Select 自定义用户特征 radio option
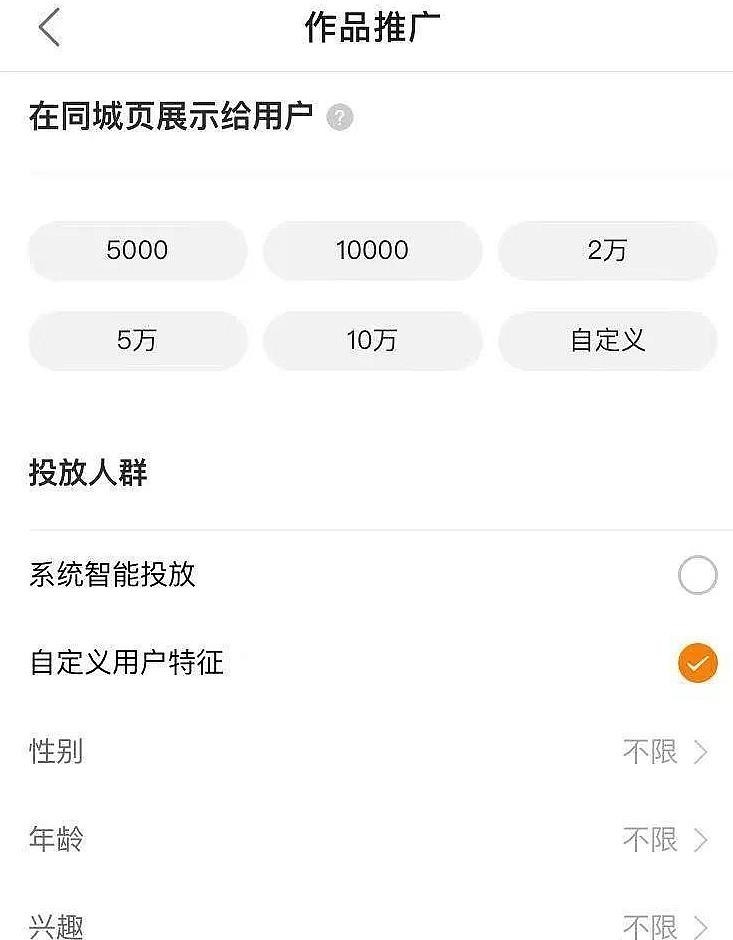The width and height of the screenshot is (733, 940). point(697,663)
